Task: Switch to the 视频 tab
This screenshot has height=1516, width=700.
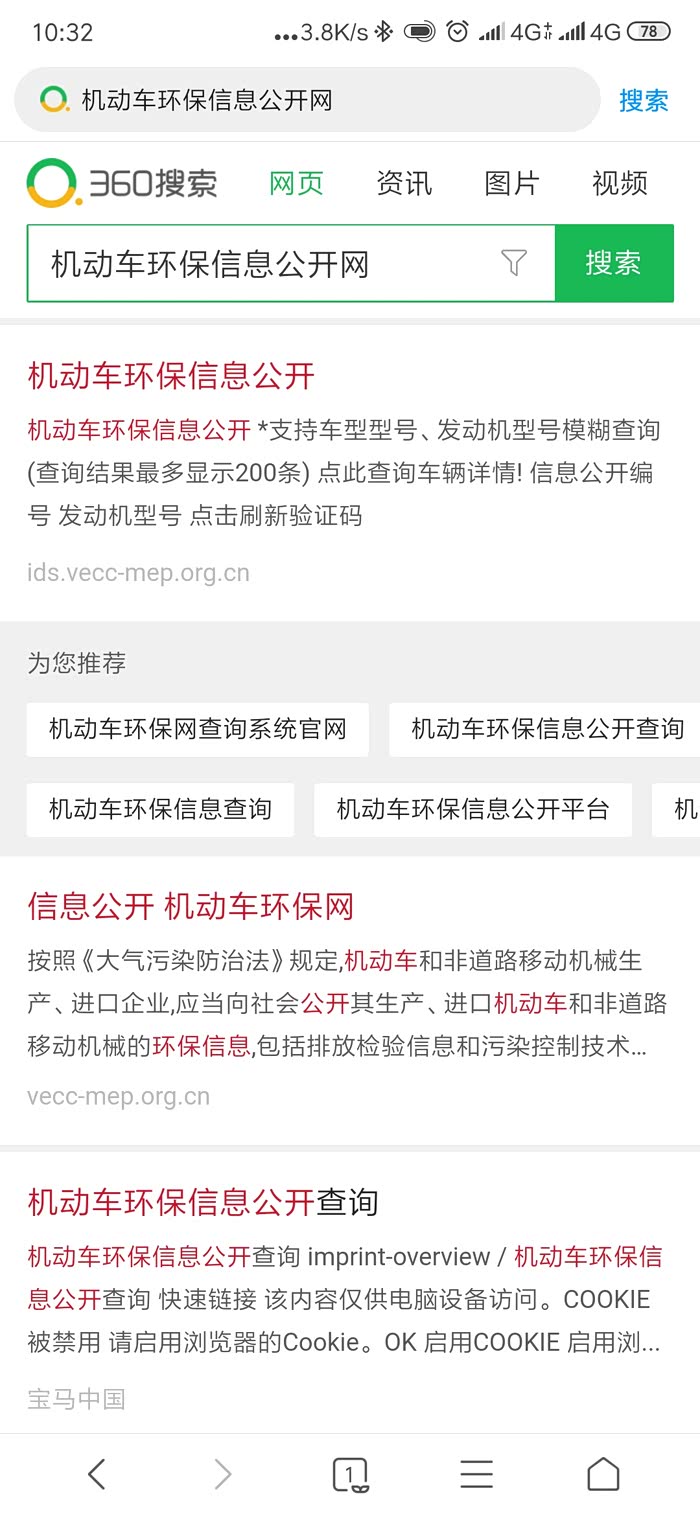Action: click(620, 183)
